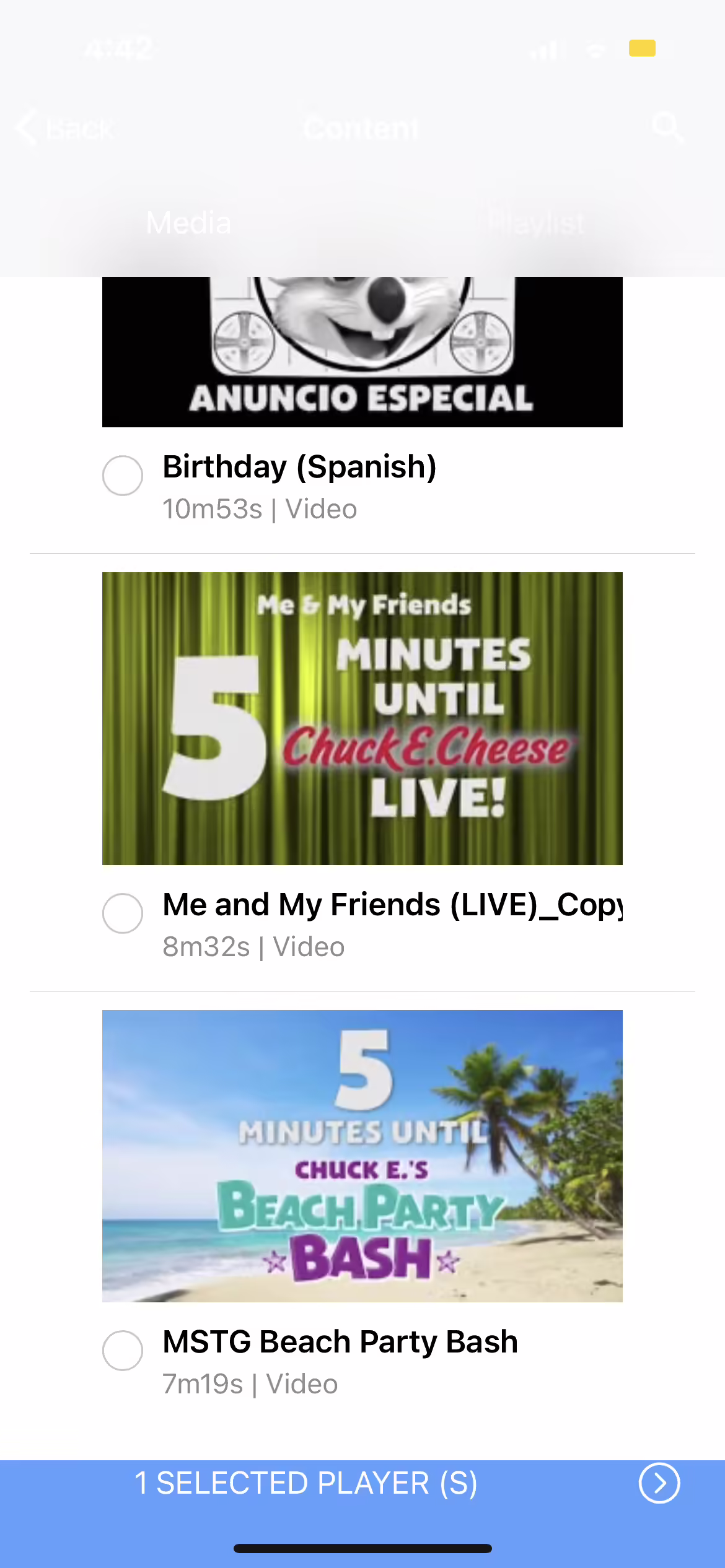The width and height of the screenshot is (725, 1568).
Task: Open the search icon in header
Action: pyautogui.click(x=667, y=128)
